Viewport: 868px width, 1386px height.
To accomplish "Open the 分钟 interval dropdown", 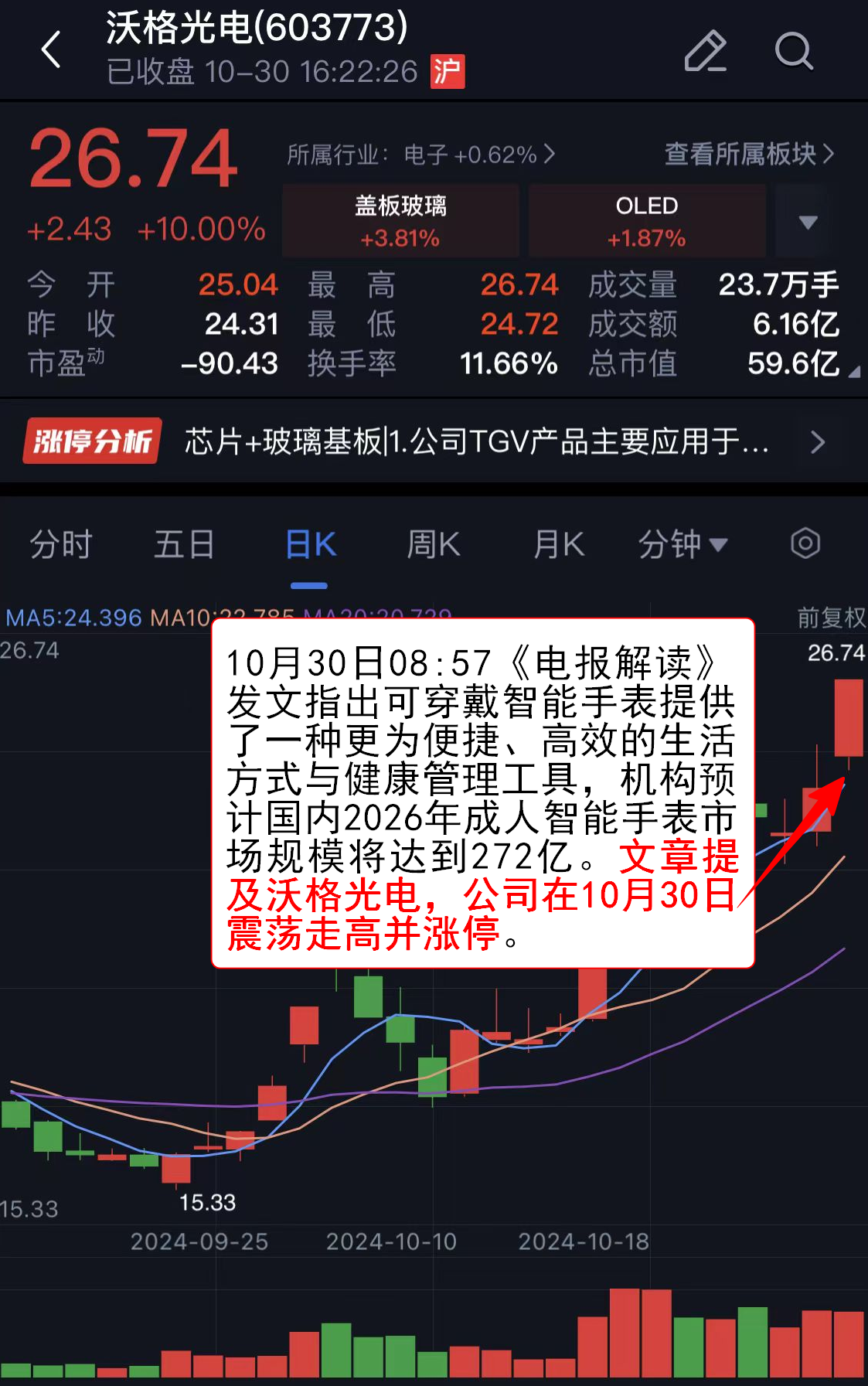I will click(682, 544).
